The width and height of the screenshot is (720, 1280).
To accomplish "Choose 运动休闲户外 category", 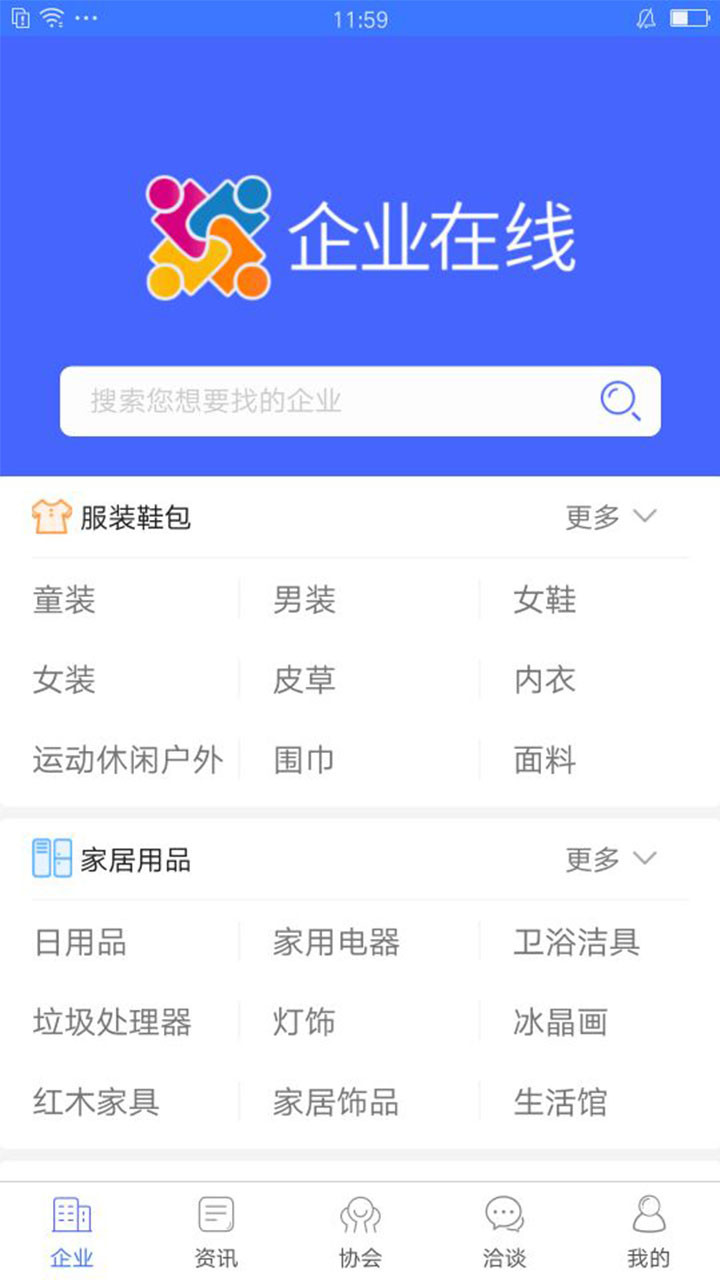I will [128, 760].
